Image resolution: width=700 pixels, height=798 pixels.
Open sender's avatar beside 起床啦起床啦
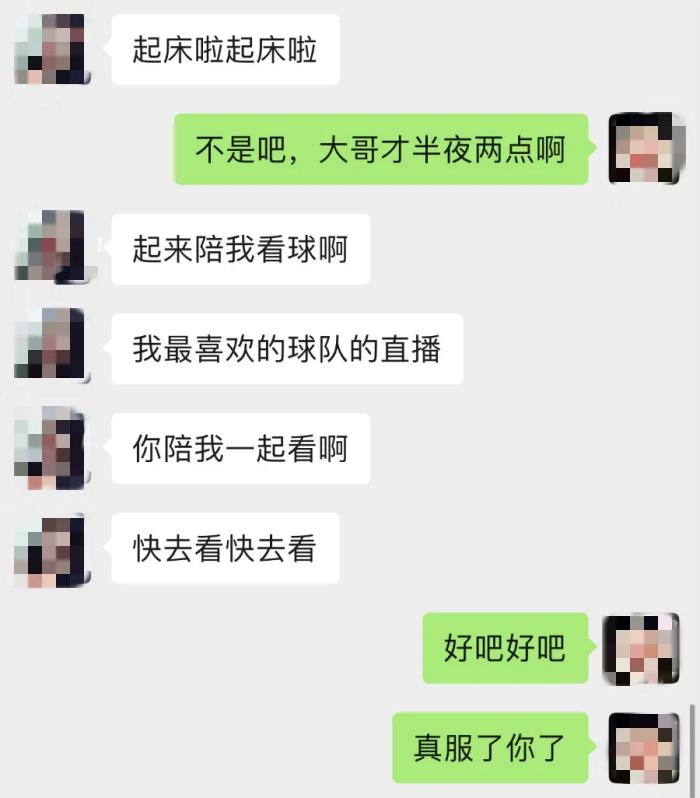pos(52,49)
